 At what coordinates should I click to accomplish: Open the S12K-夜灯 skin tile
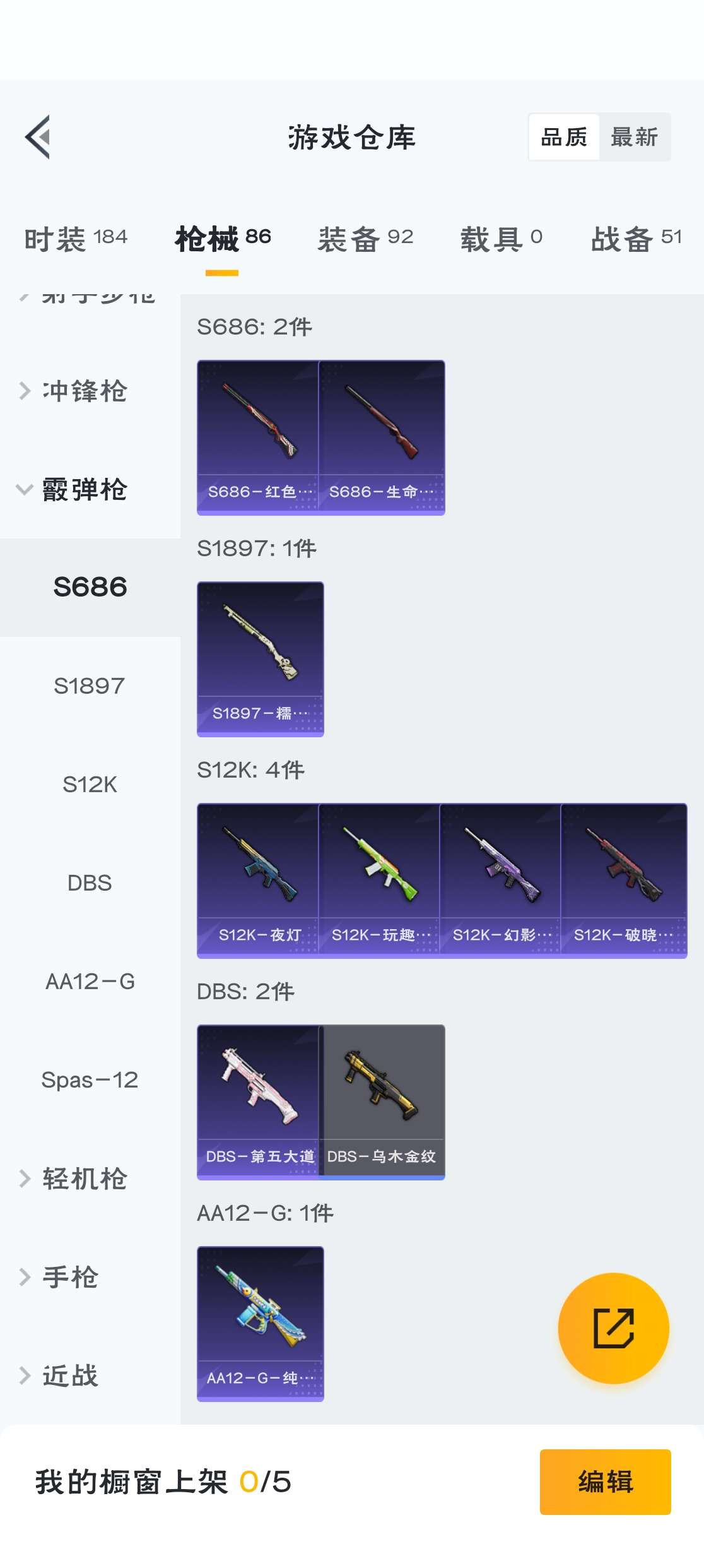point(259,880)
